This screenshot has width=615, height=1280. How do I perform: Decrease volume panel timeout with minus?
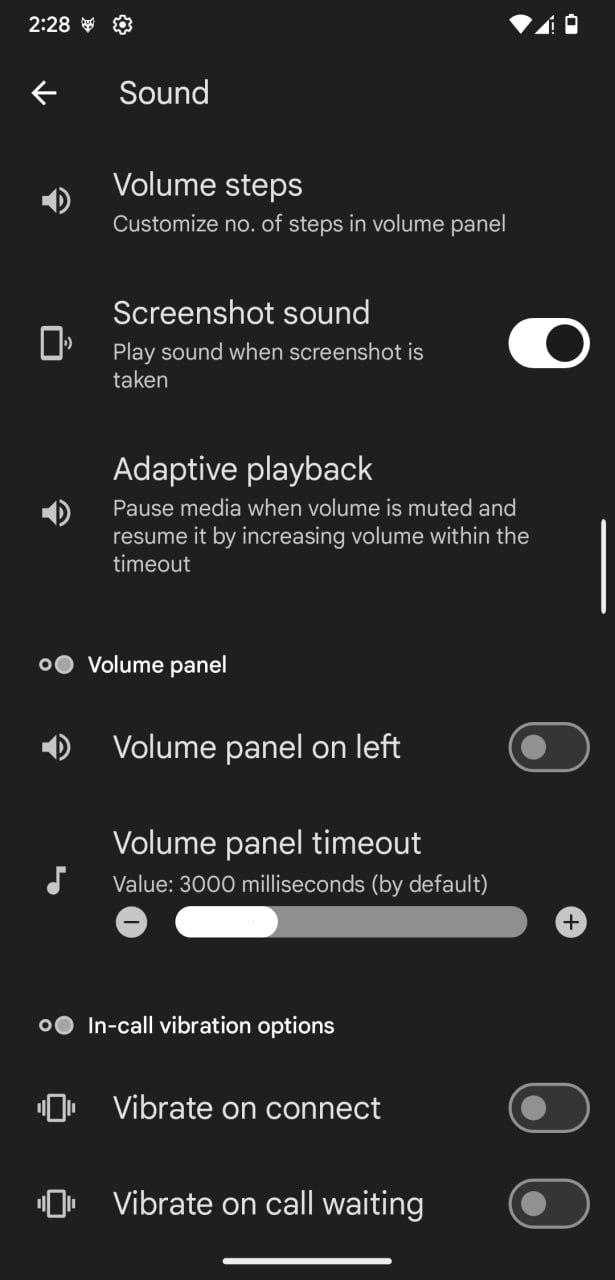tap(131, 922)
